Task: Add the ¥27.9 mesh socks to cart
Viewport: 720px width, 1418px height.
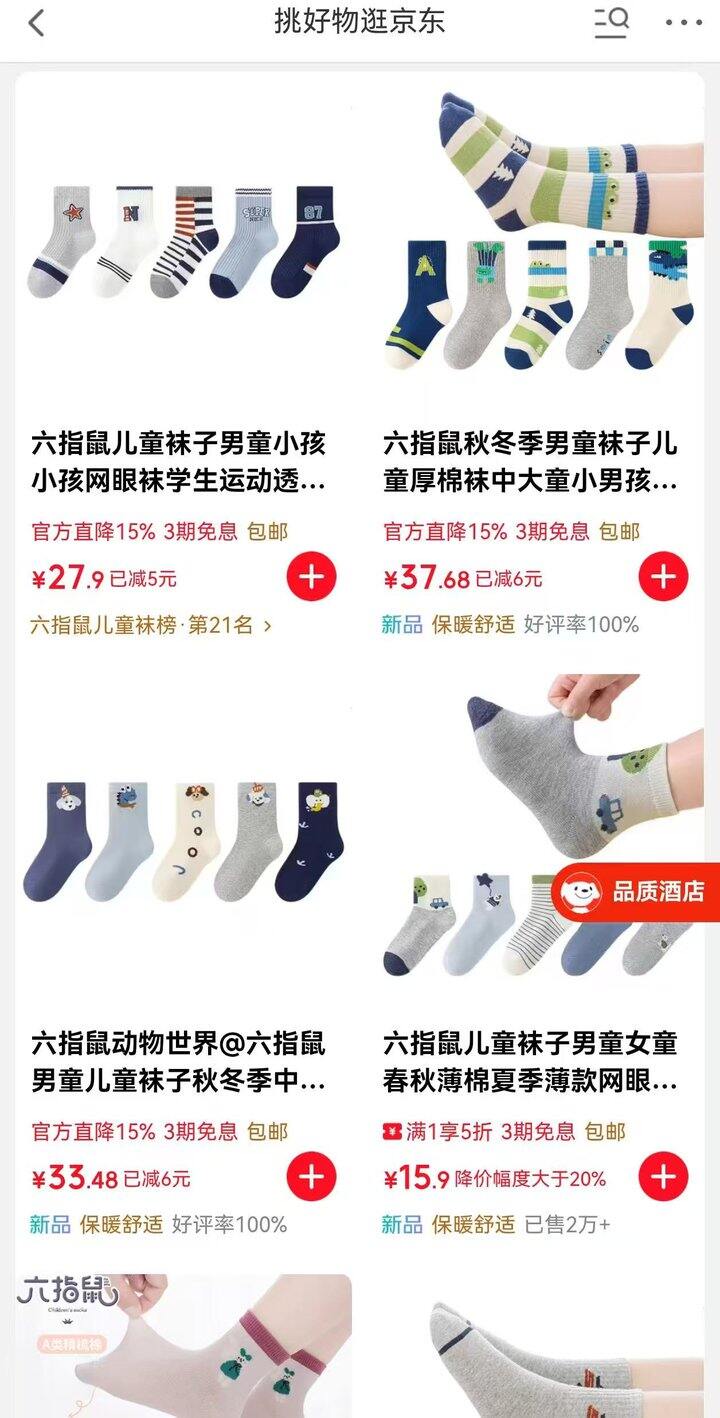Action: pos(312,576)
